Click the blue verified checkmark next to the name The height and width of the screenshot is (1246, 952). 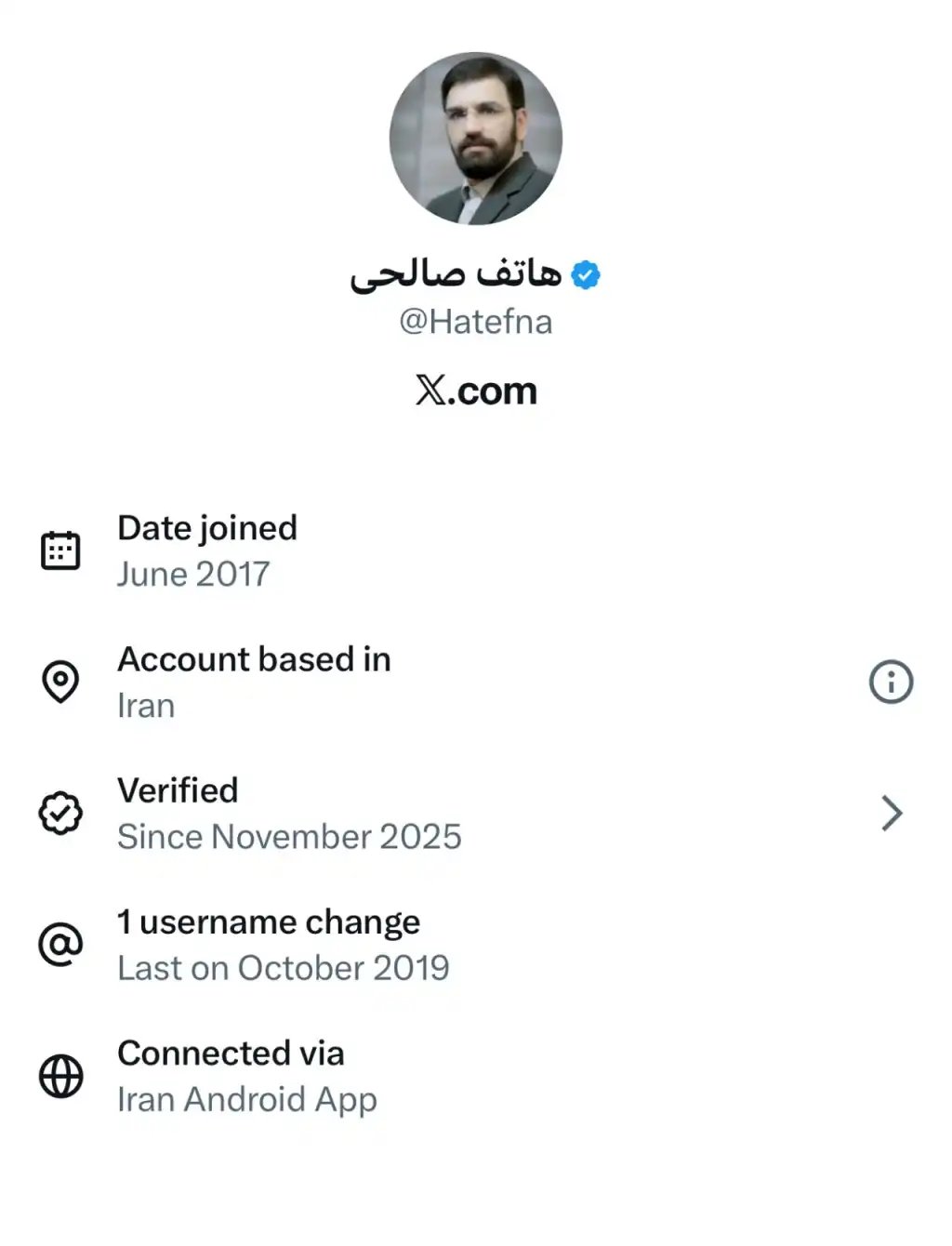586,272
